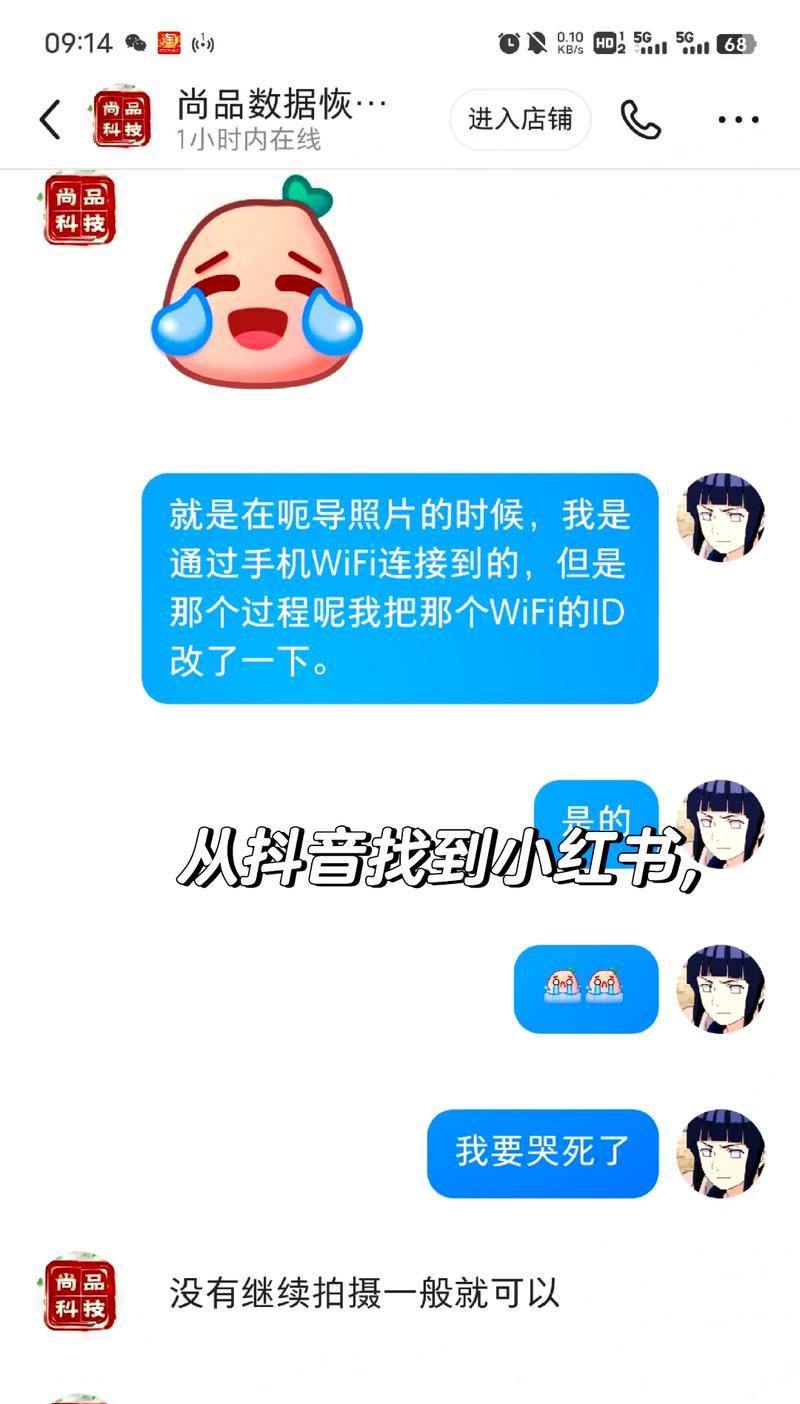Image resolution: width=800 pixels, height=1404 pixels.
Task: Open my avatar beside 我要哭死了 message
Action: click(720, 1152)
